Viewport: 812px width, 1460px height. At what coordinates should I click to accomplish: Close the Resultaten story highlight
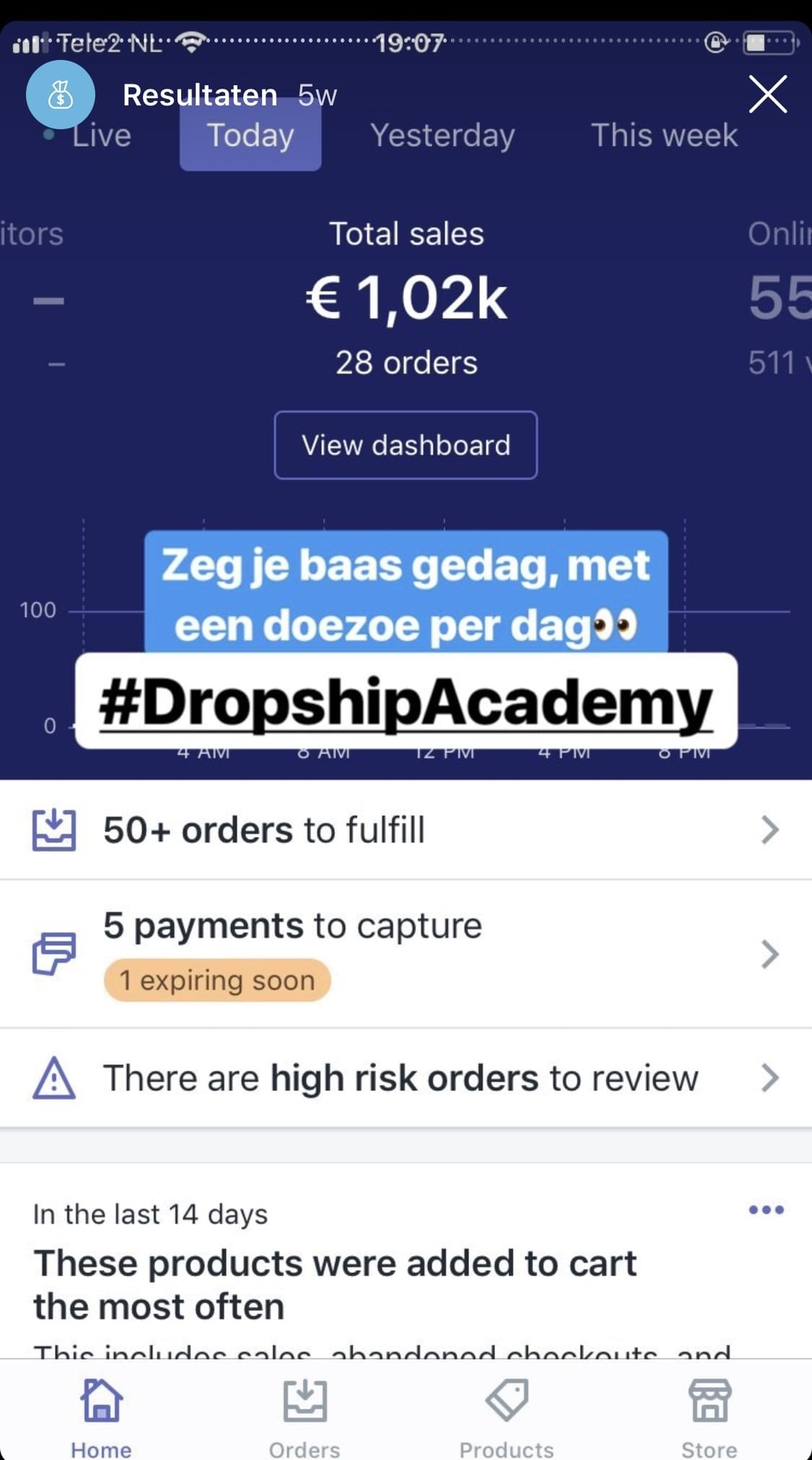click(x=767, y=95)
